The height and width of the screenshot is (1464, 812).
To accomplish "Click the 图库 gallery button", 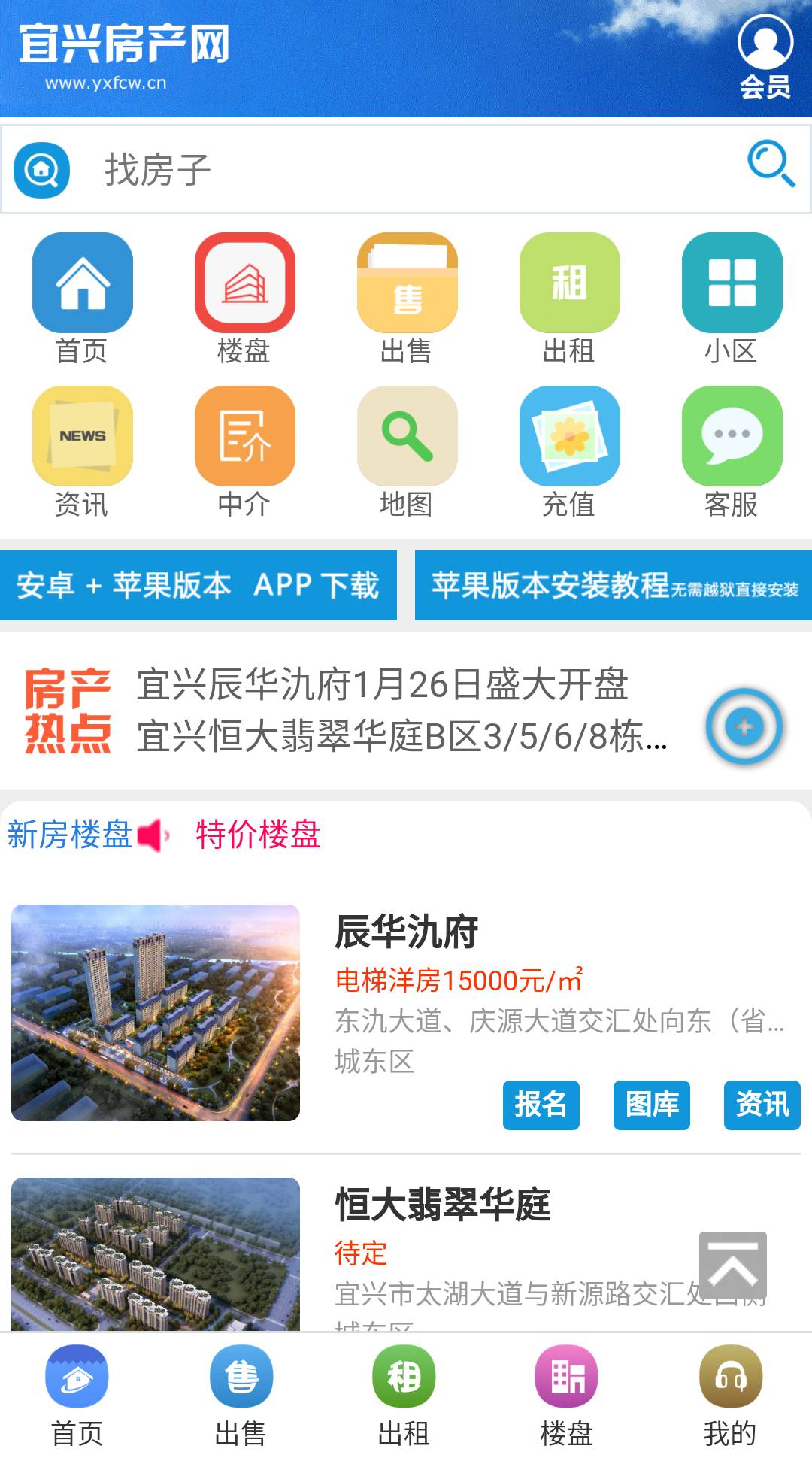I will click(x=651, y=1105).
